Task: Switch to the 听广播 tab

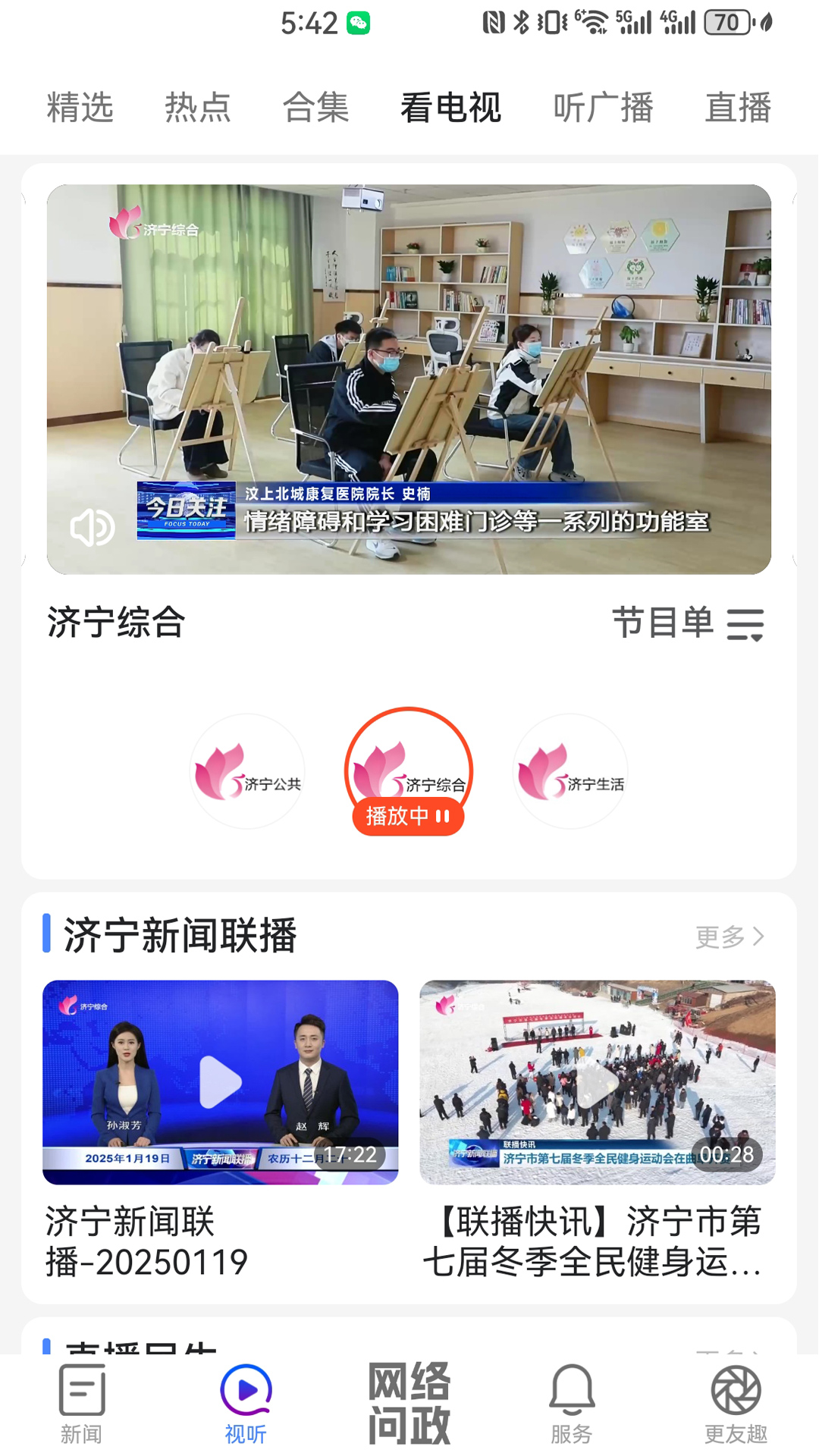Action: 603,108
